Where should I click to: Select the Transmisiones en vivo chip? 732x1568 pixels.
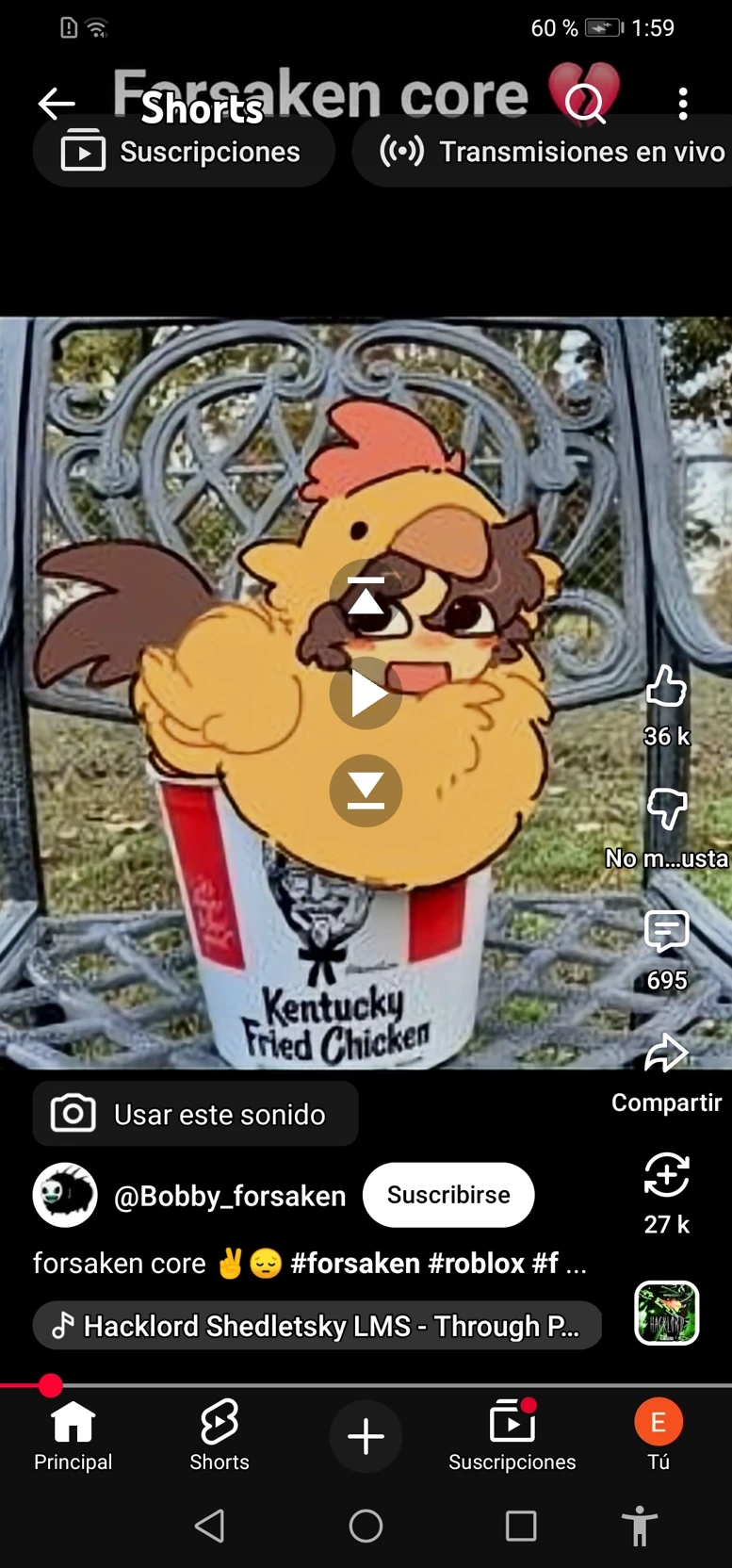[x=551, y=152]
